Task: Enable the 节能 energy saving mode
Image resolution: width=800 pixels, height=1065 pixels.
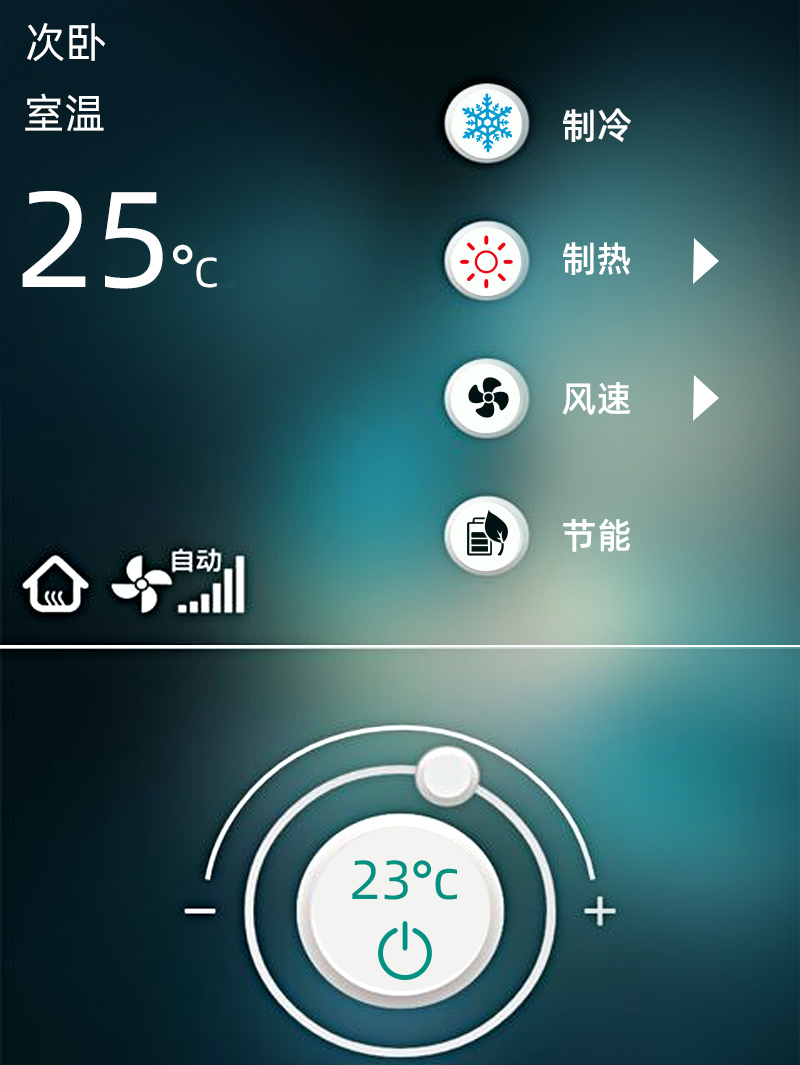Action: (x=486, y=537)
